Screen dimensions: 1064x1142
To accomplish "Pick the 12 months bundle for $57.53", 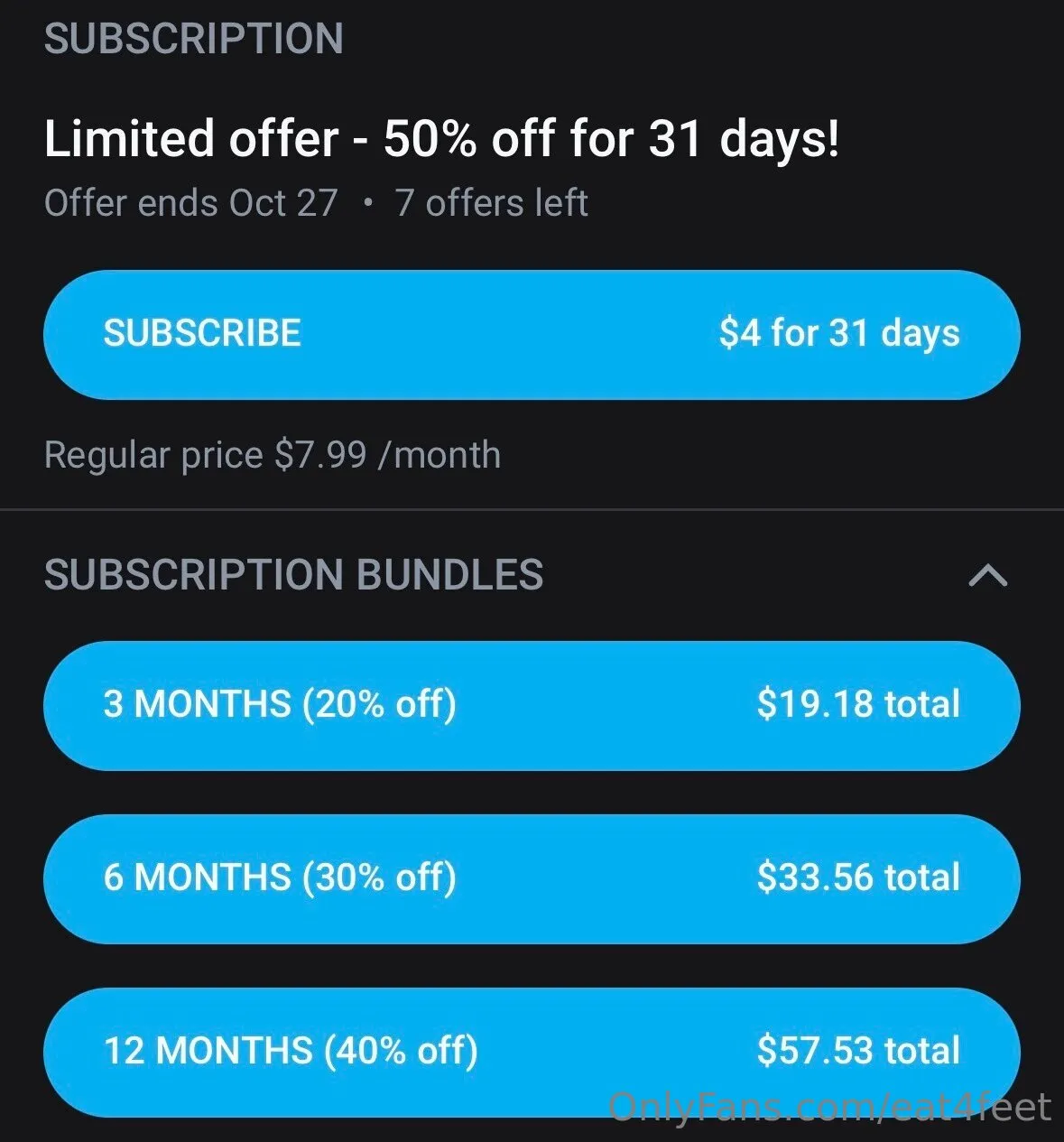I will click(532, 1051).
